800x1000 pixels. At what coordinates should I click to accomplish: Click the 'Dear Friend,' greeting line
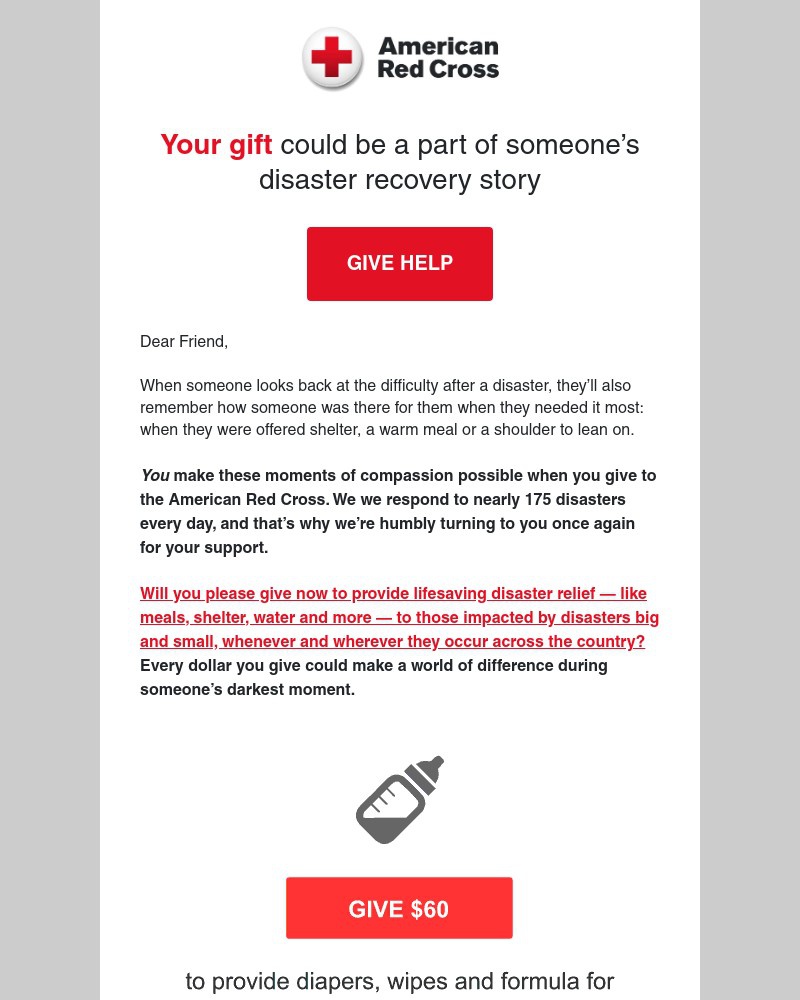point(184,341)
